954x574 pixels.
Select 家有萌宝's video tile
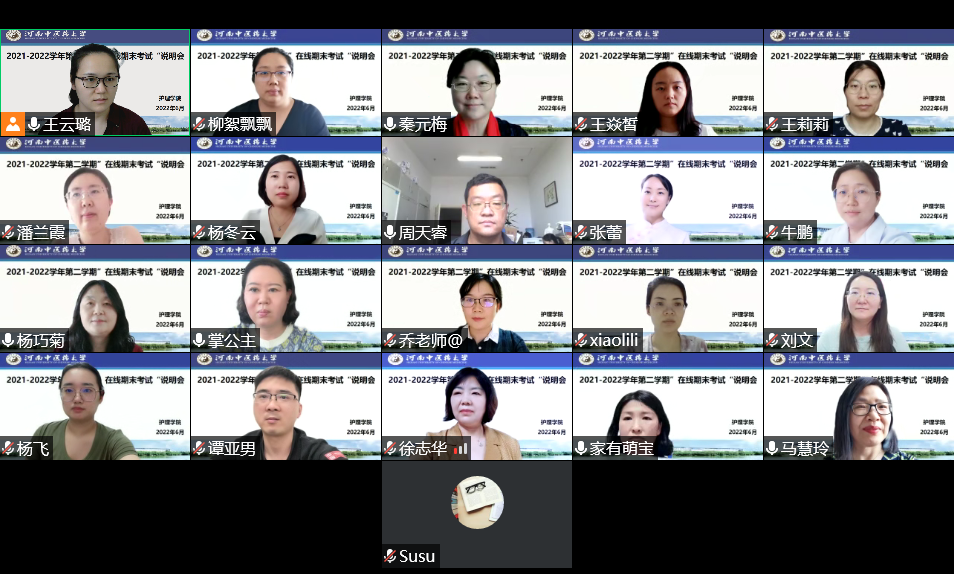[667, 406]
